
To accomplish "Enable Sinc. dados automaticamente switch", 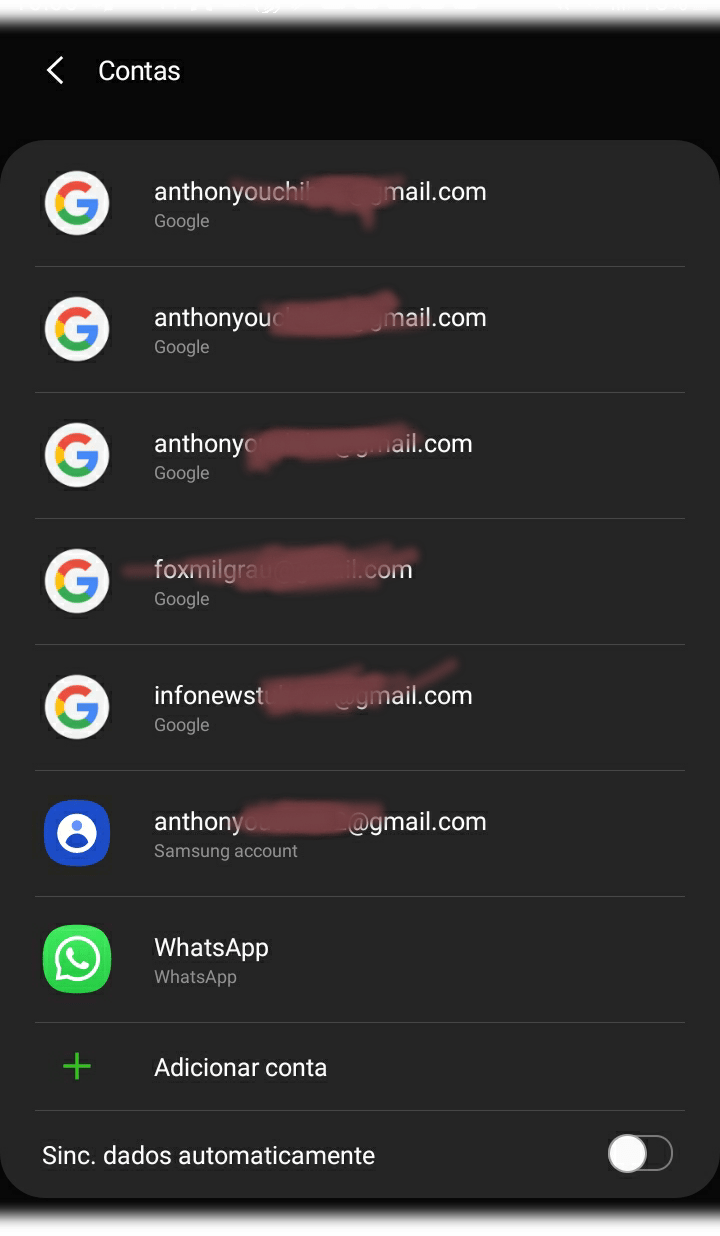I will 640,1154.
